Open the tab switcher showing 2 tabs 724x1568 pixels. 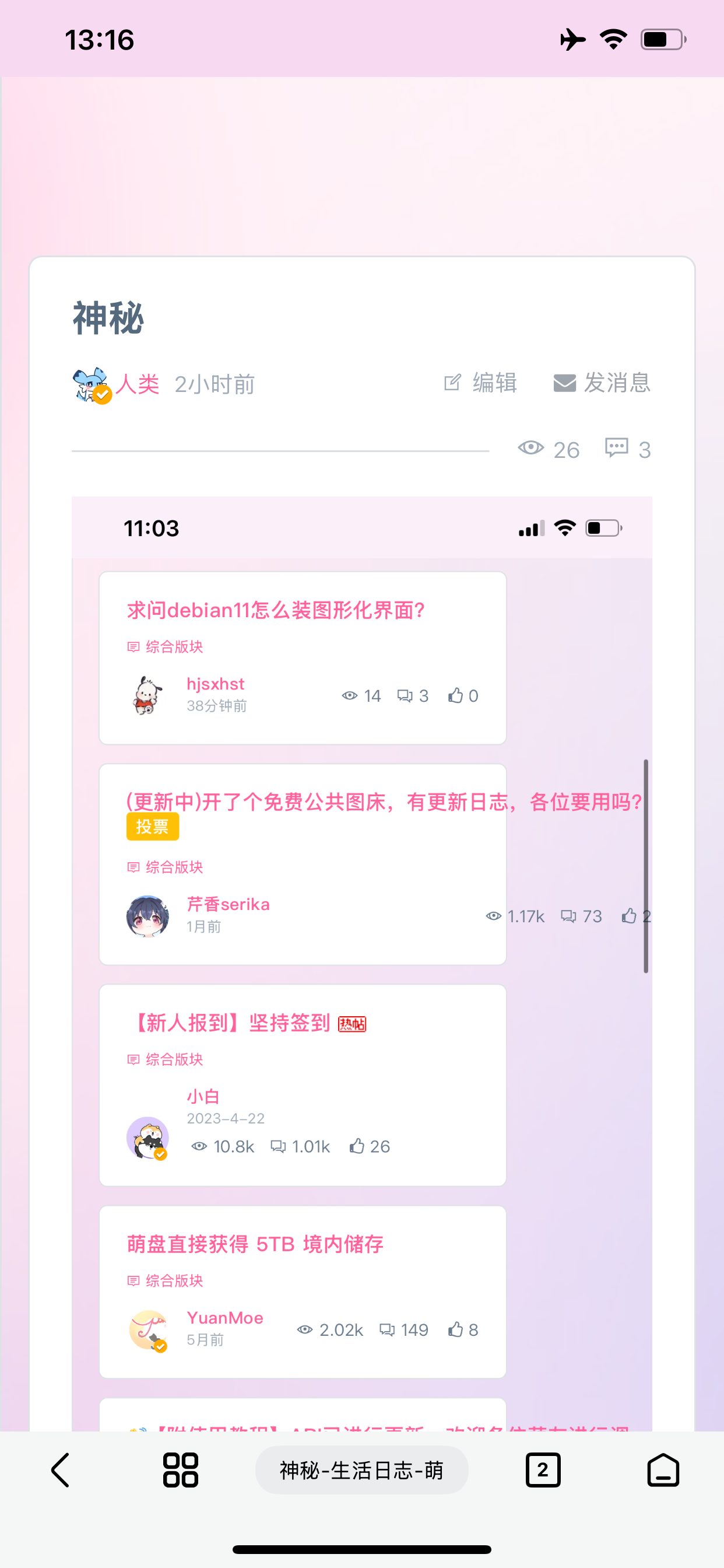click(x=542, y=1470)
